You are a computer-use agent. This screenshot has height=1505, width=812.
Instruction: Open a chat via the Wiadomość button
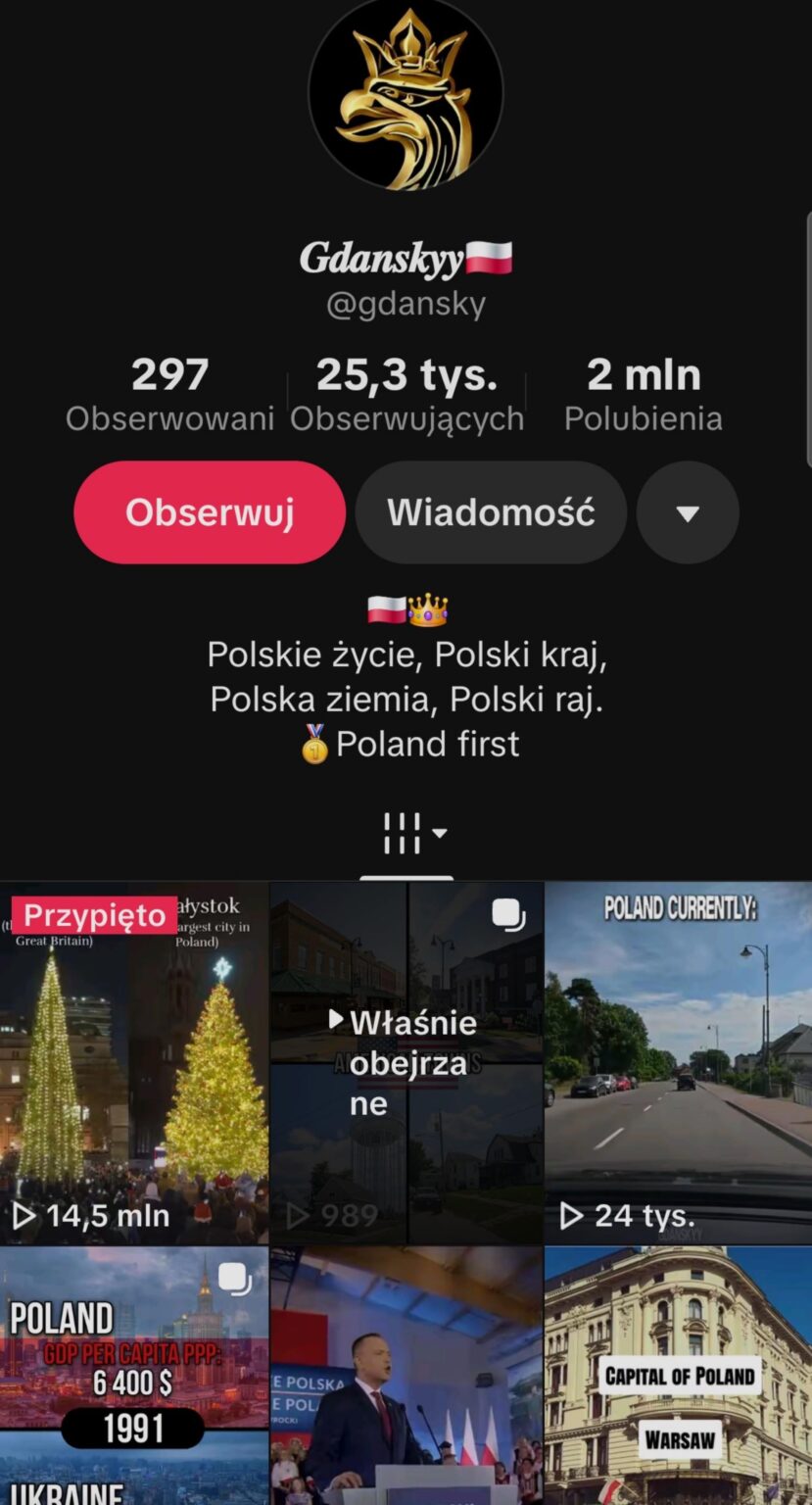[x=491, y=512]
